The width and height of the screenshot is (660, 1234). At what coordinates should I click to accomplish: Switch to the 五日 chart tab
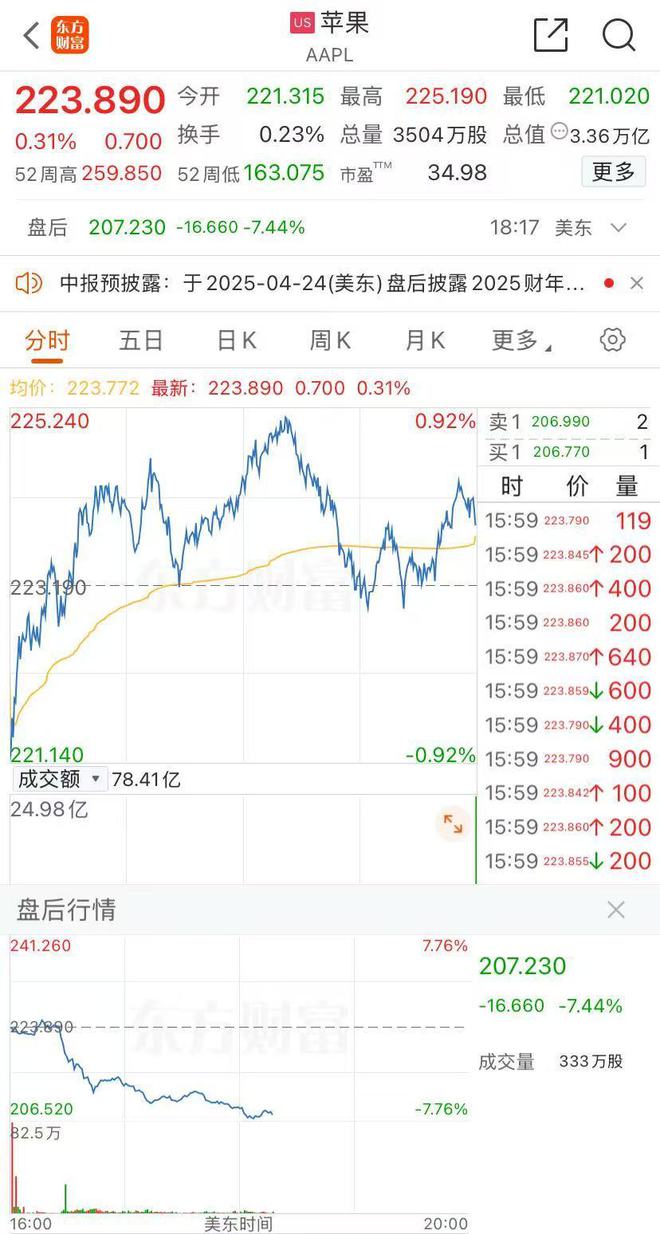tap(141, 340)
